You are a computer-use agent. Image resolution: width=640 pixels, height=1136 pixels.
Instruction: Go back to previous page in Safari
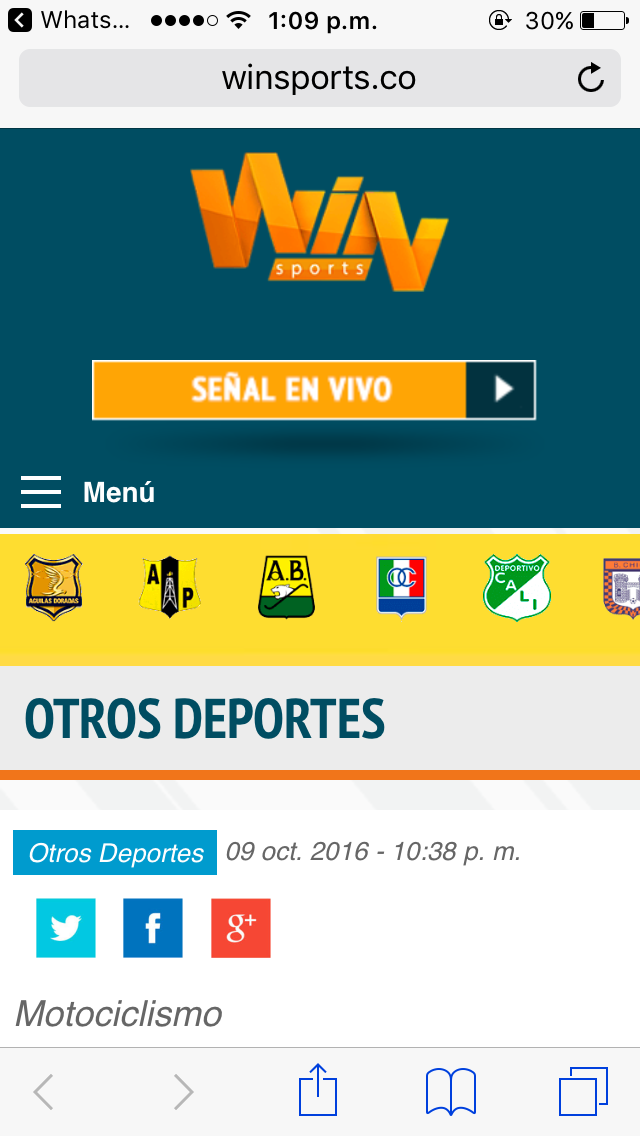43,1092
